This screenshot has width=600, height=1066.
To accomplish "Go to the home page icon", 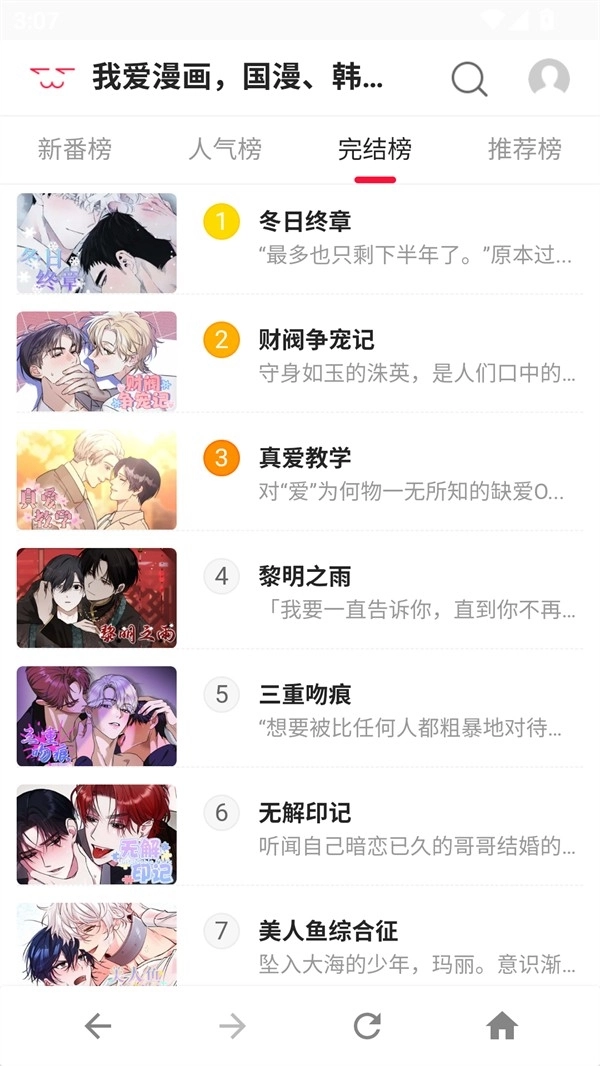I will click(502, 1026).
